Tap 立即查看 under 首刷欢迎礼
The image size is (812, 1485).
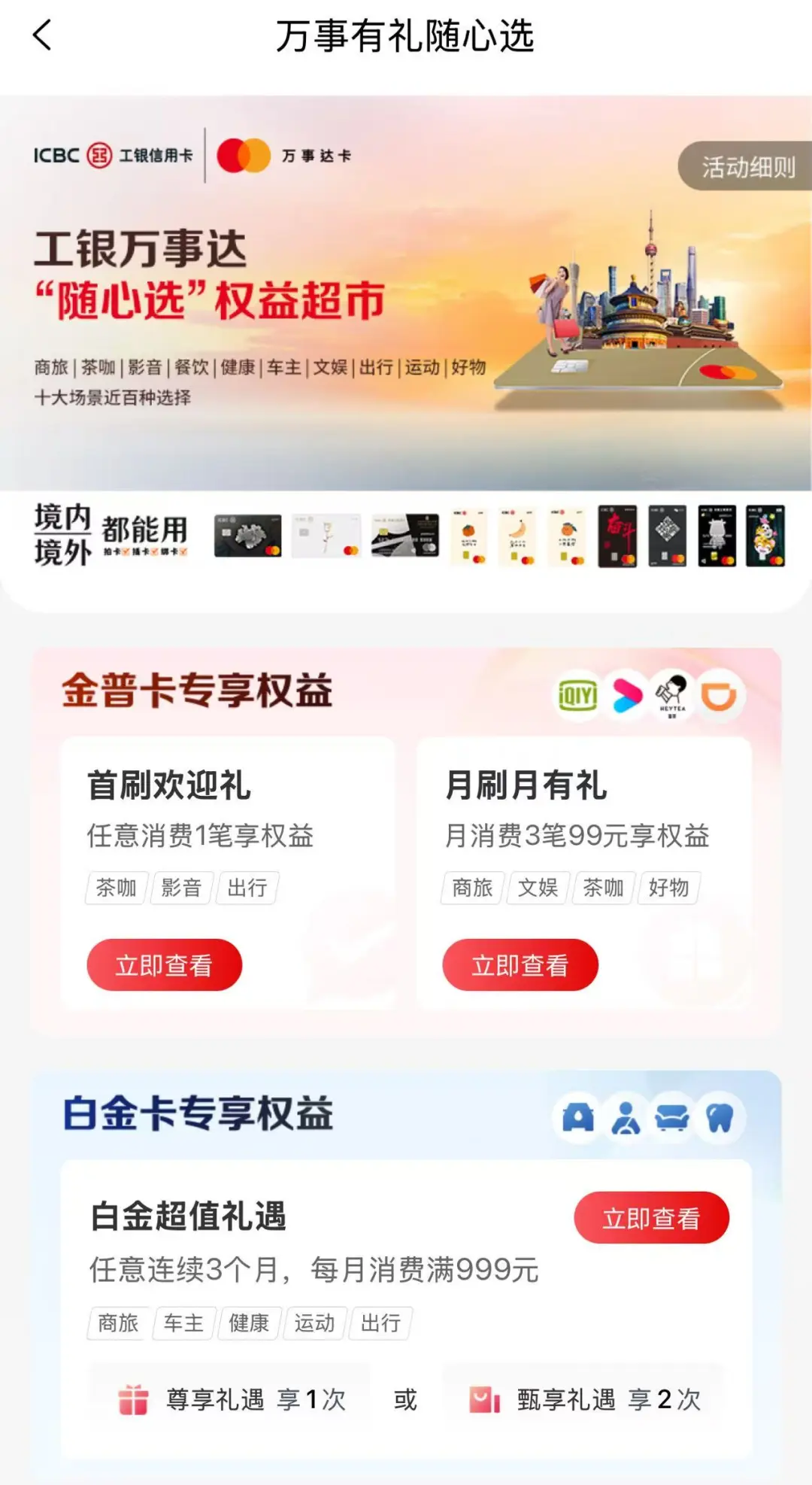pos(164,965)
